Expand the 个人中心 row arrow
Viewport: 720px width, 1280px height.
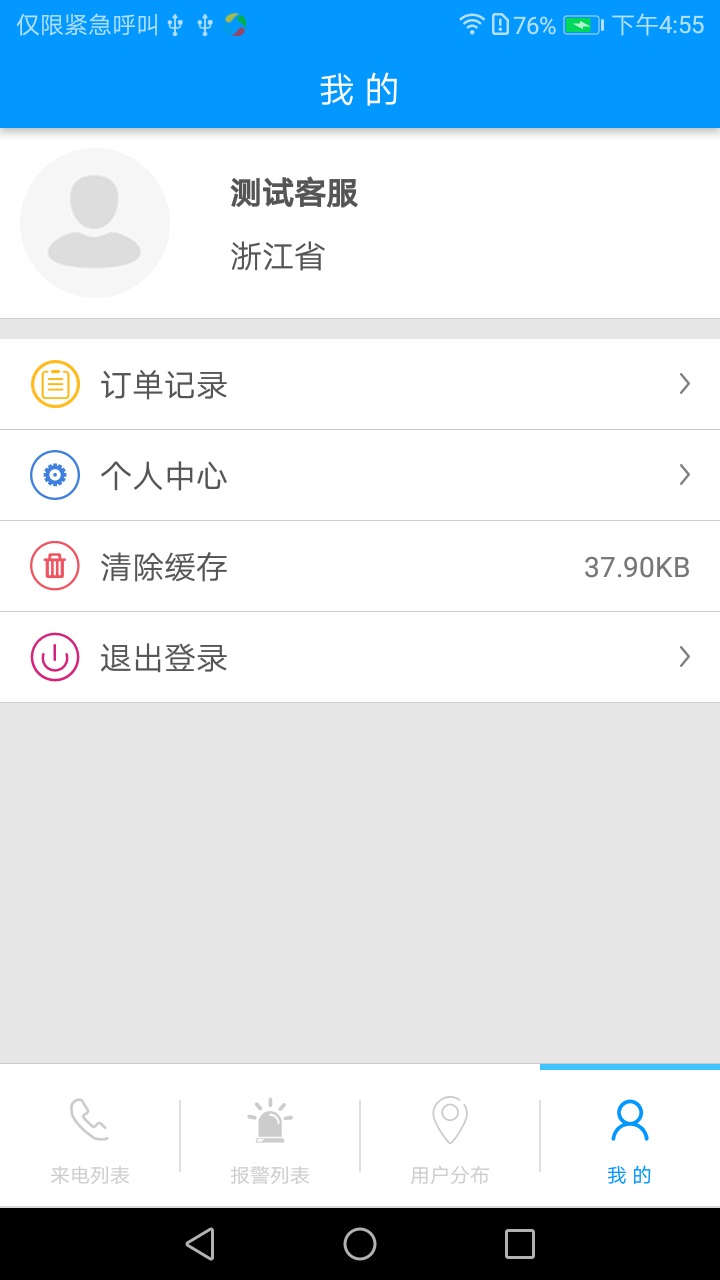coord(684,475)
